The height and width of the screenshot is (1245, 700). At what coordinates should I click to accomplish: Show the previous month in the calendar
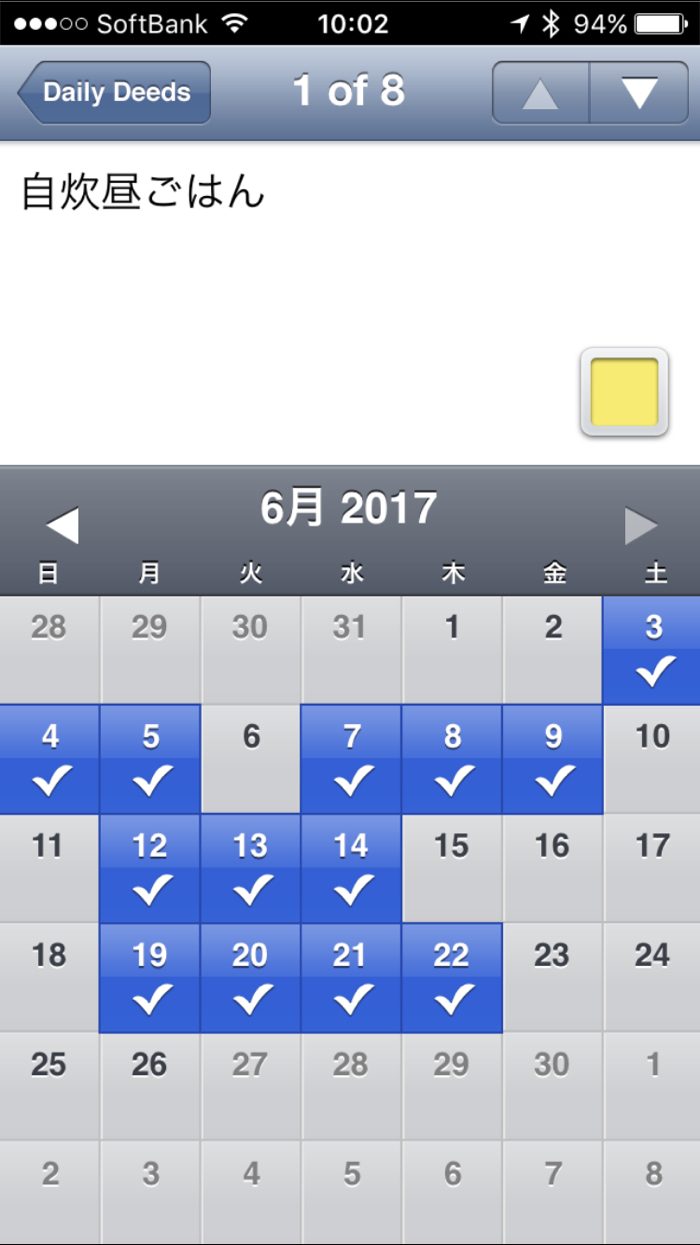(62, 525)
